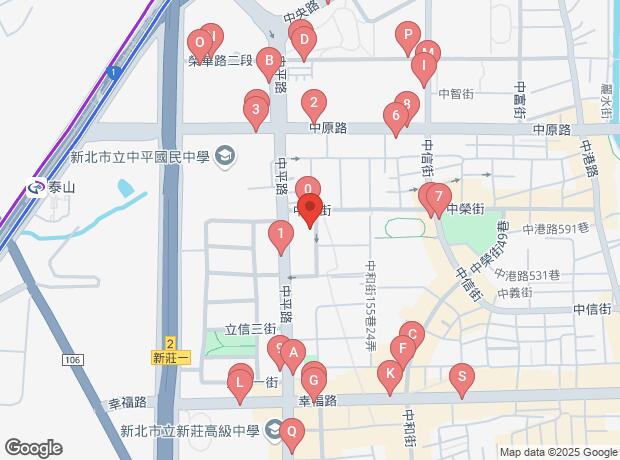Tap map pin number 2
Screen dimensions: 620x460
click(x=314, y=101)
